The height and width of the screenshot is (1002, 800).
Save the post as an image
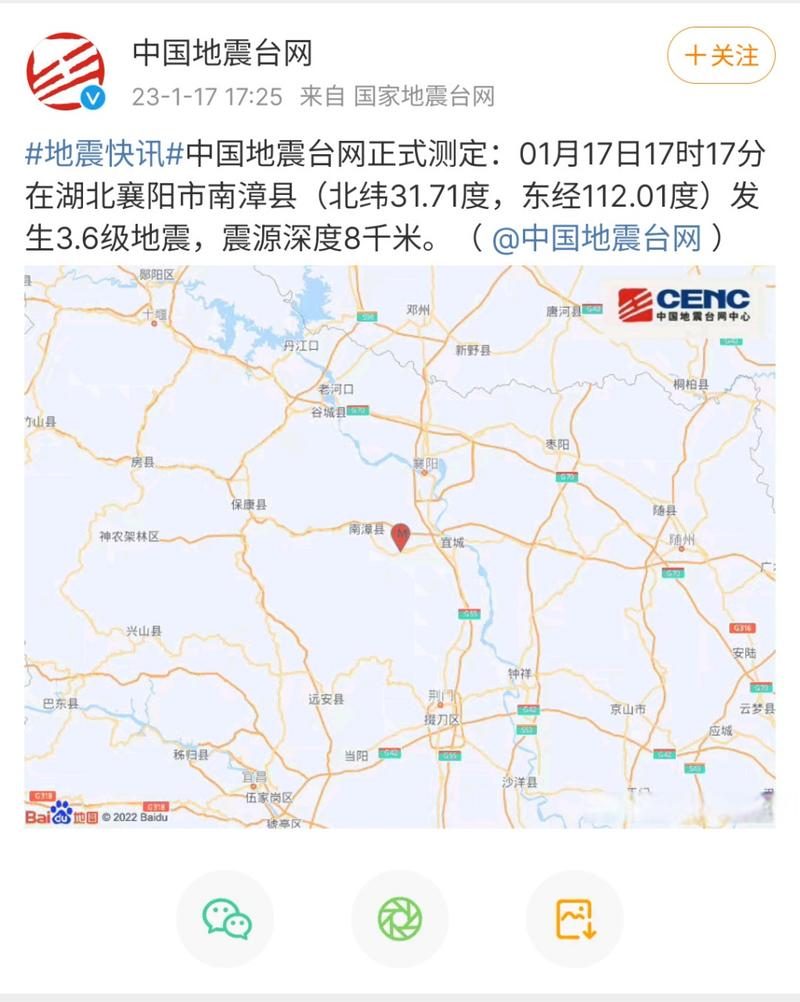click(x=575, y=918)
